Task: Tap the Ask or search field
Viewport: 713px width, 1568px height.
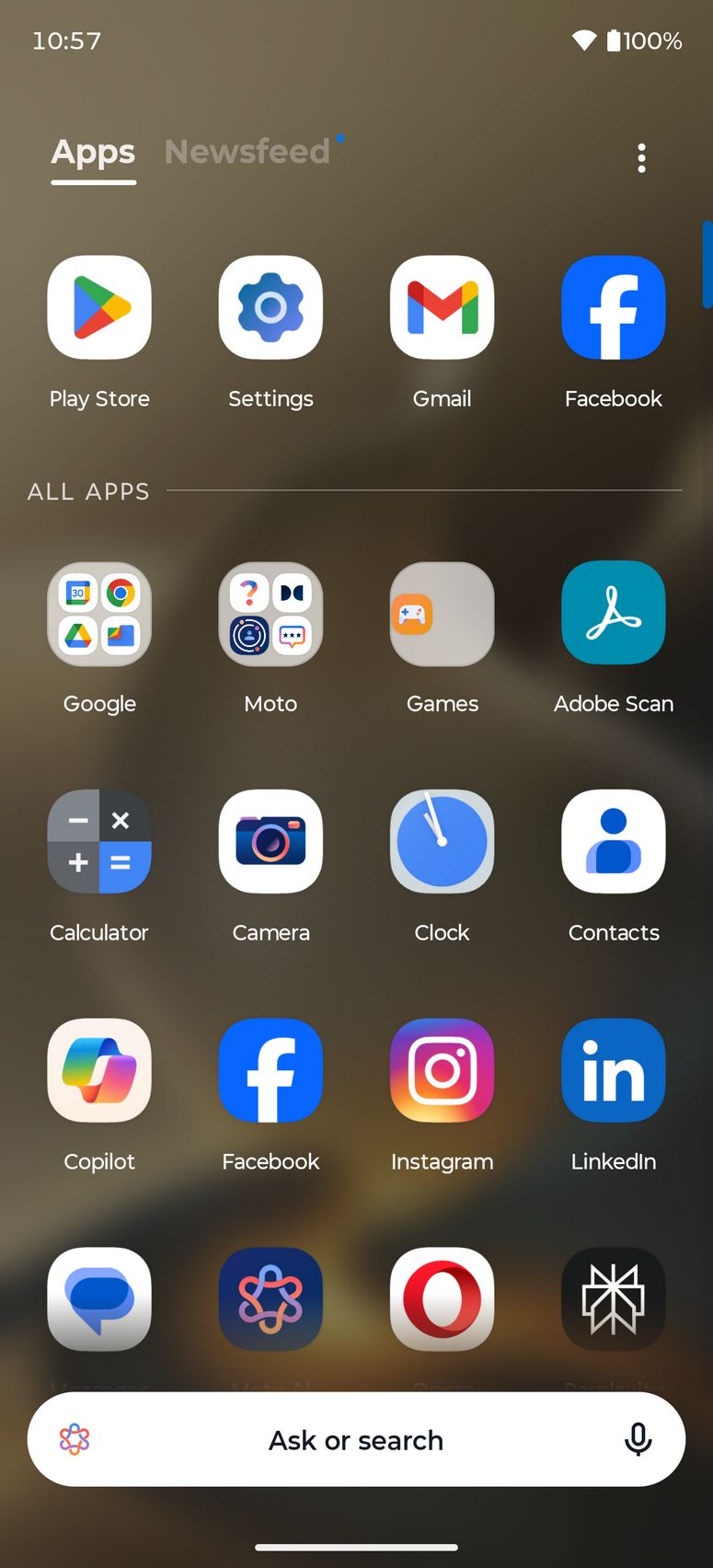Action: pyautogui.click(x=356, y=1440)
